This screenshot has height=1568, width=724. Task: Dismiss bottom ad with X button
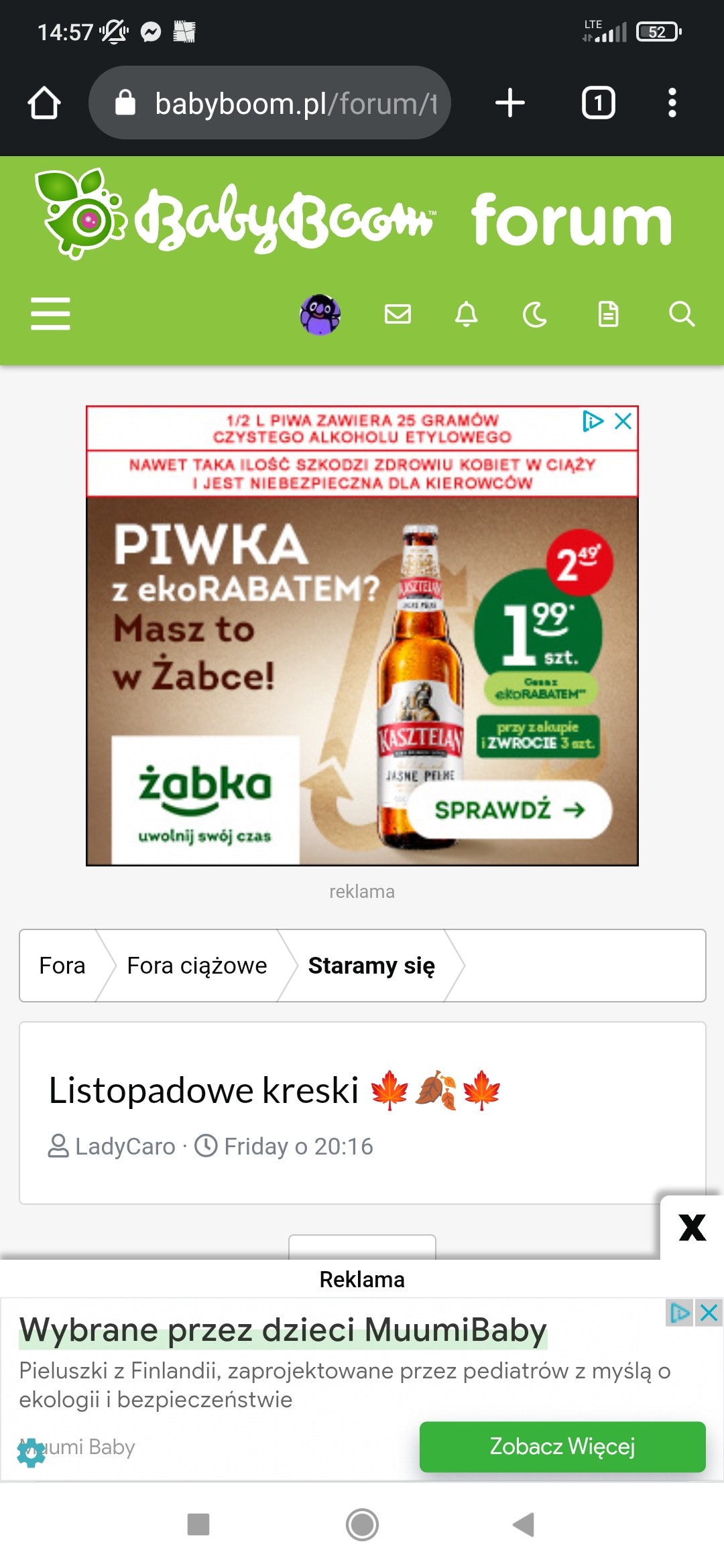[692, 1228]
